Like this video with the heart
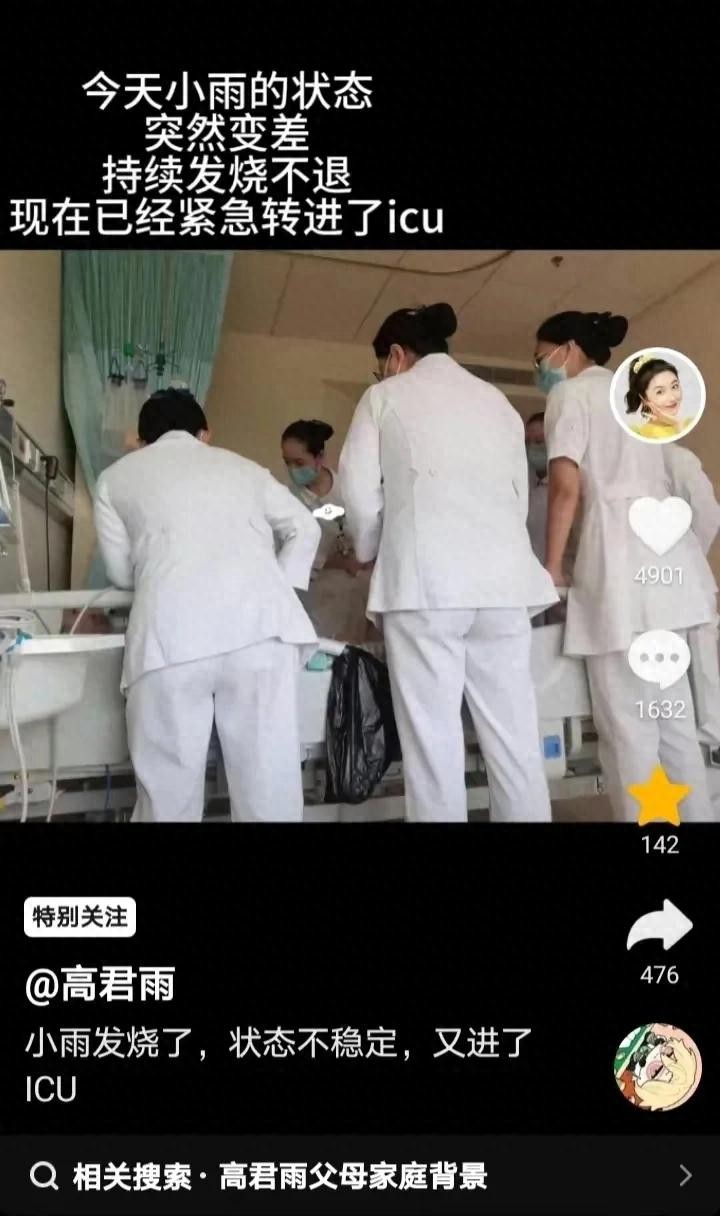The image size is (720, 1216). (x=659, y=525)
